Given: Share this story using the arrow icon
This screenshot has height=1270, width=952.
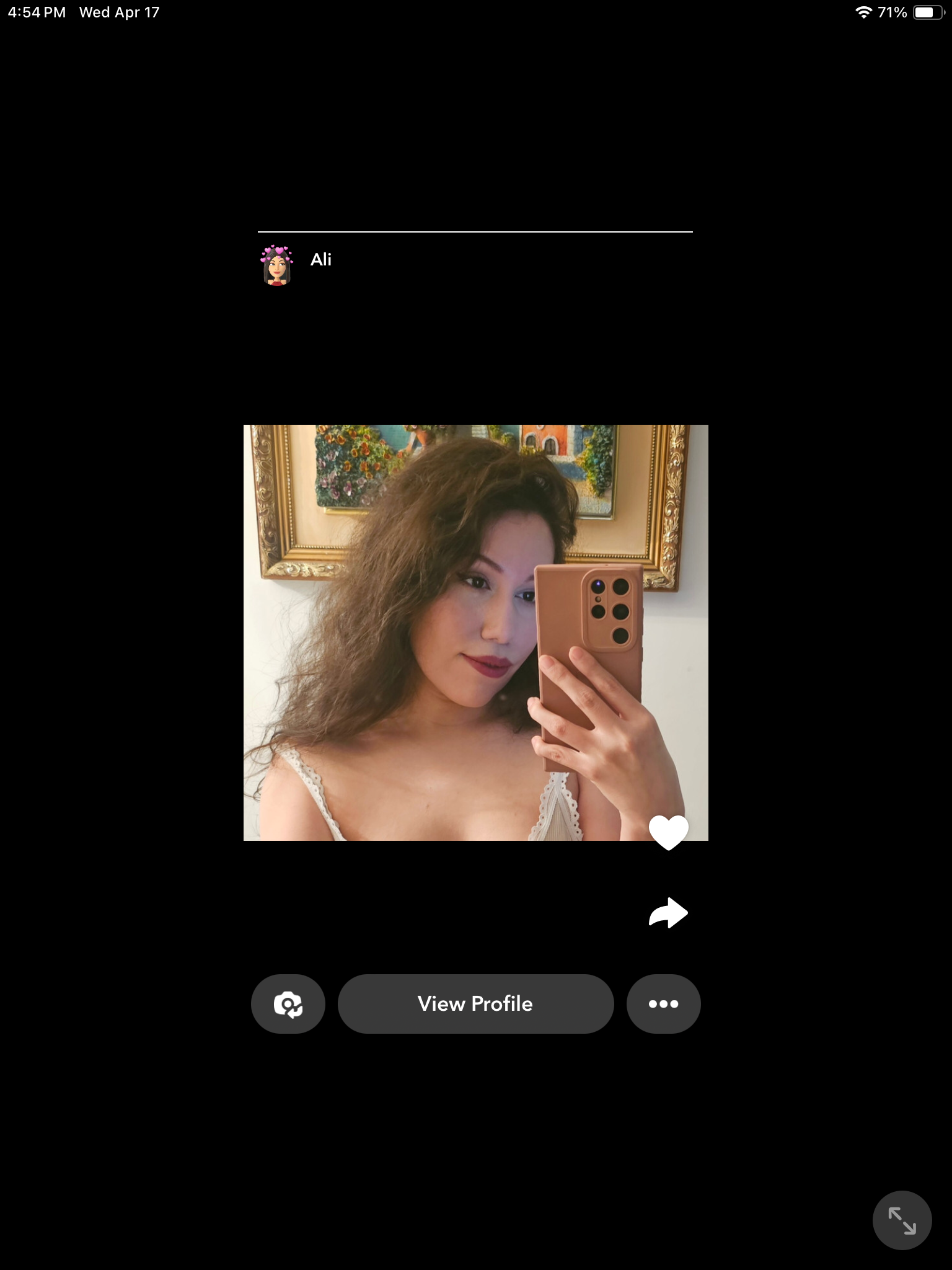Looking at the screenshot, I should point(668,913).
